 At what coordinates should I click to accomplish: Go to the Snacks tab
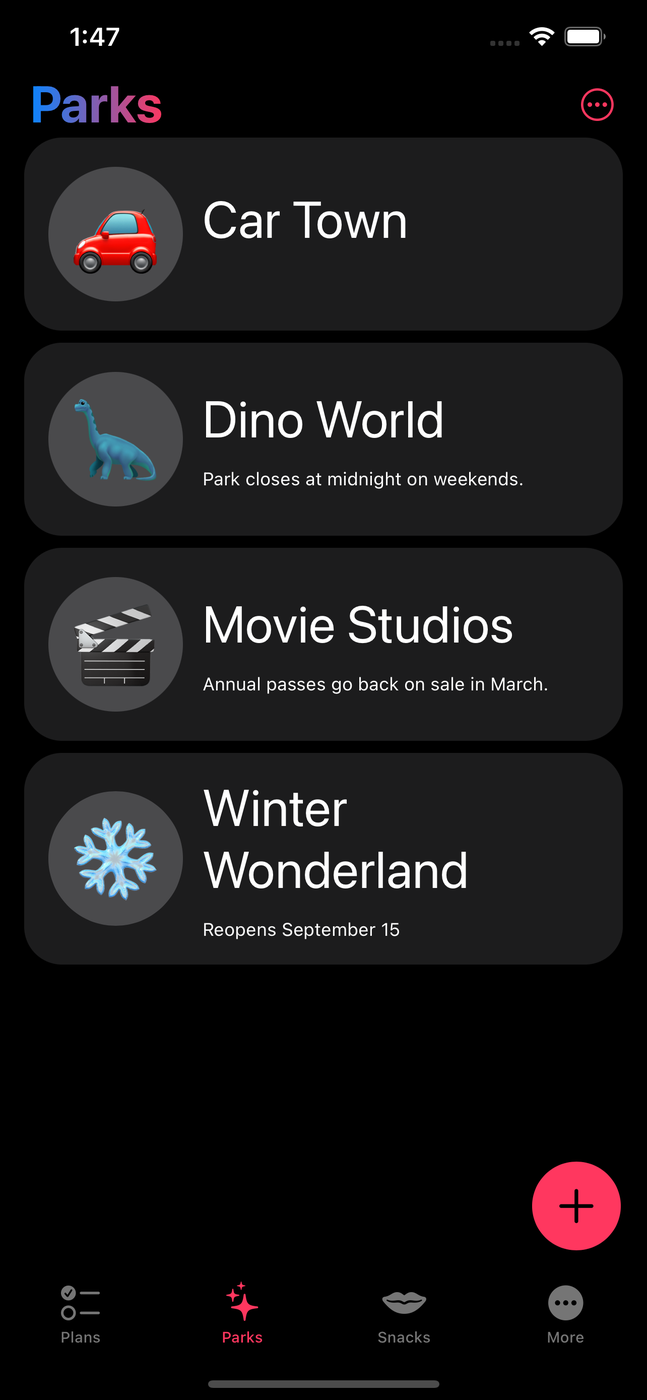pos(404,1314)
